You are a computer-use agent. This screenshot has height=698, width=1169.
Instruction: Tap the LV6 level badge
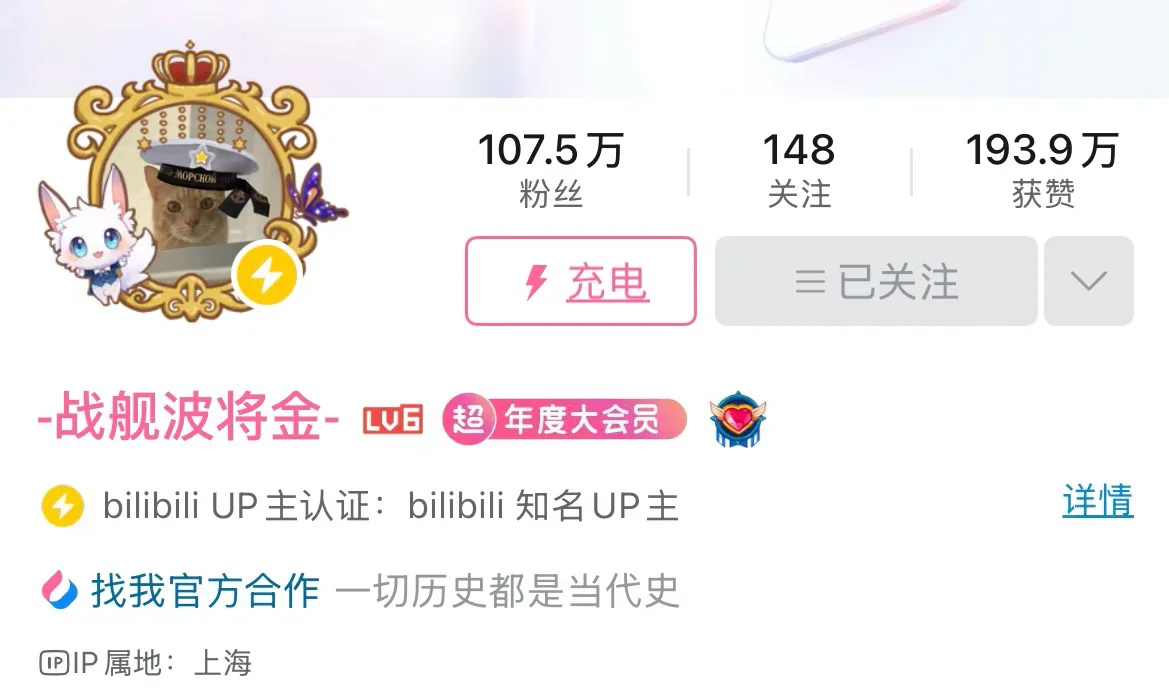tap(392, 420)
